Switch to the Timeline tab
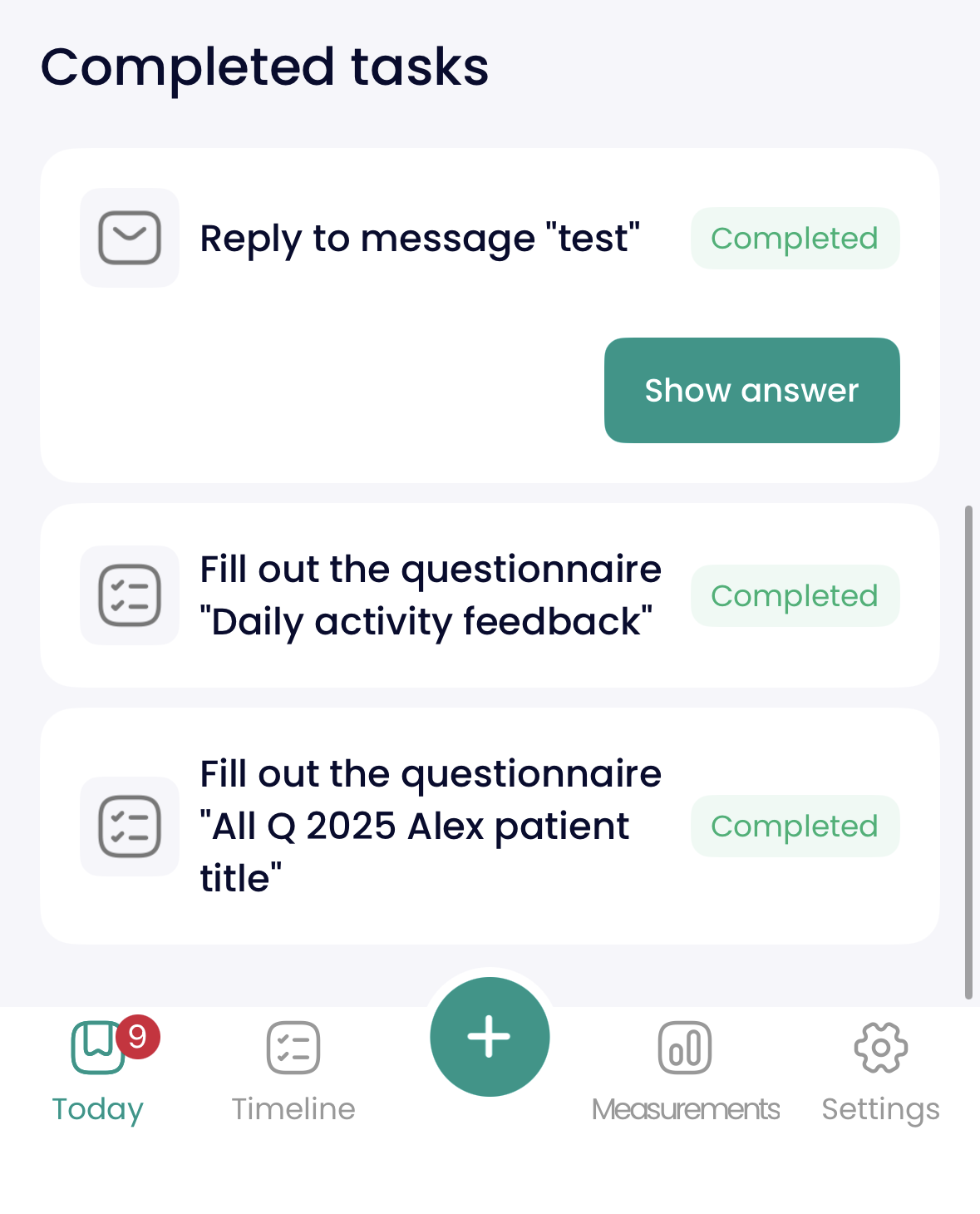980x1214 pixels. click(x=293, y=1072)
